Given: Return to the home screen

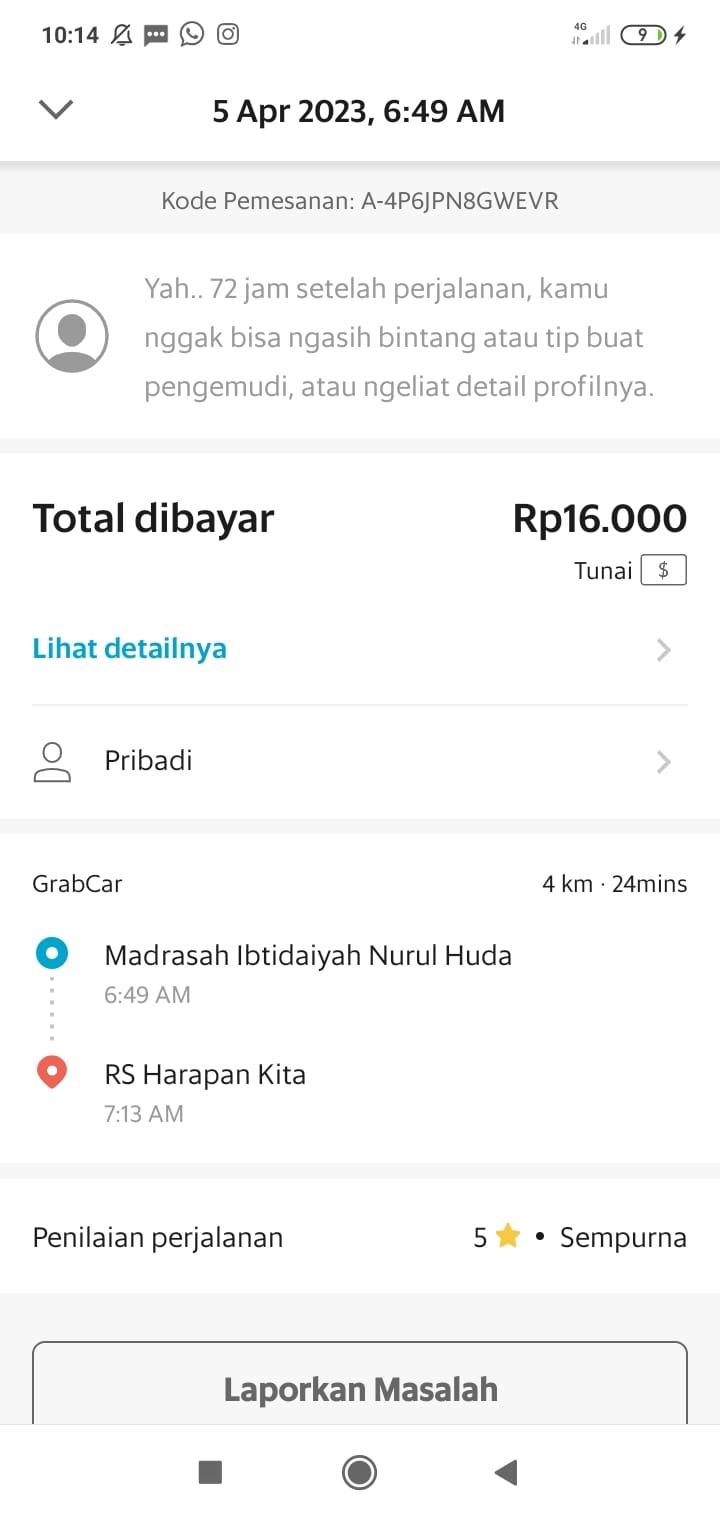Looking at the screenshot, I should (x=359, y=1472).
